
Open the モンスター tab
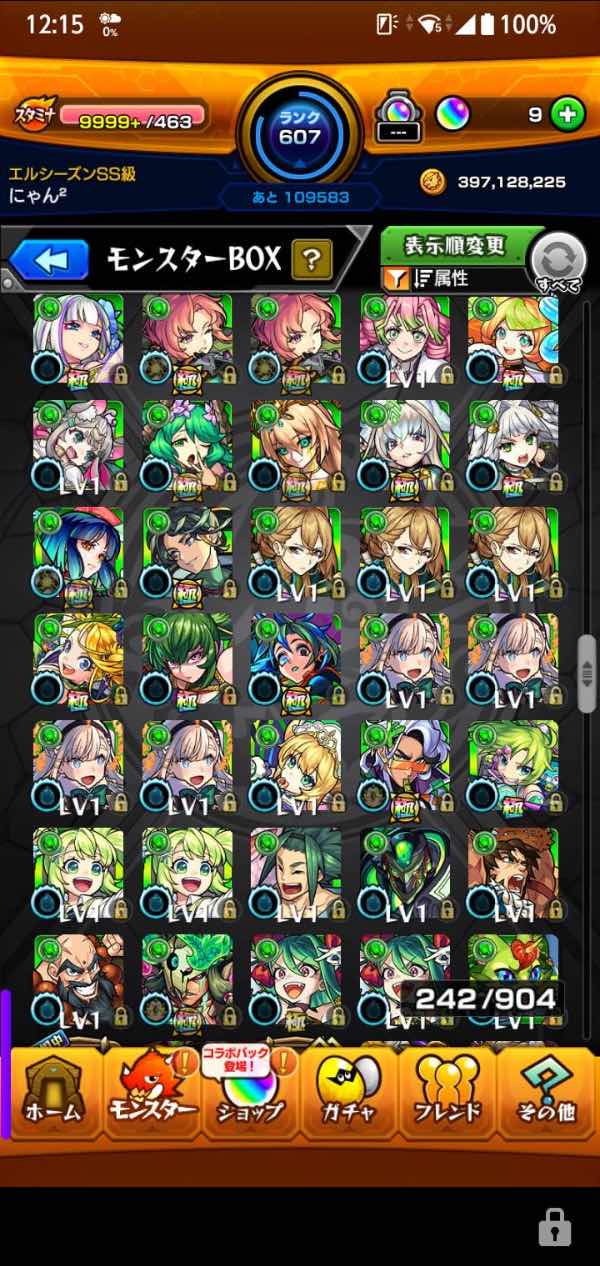click(152, 1091)
